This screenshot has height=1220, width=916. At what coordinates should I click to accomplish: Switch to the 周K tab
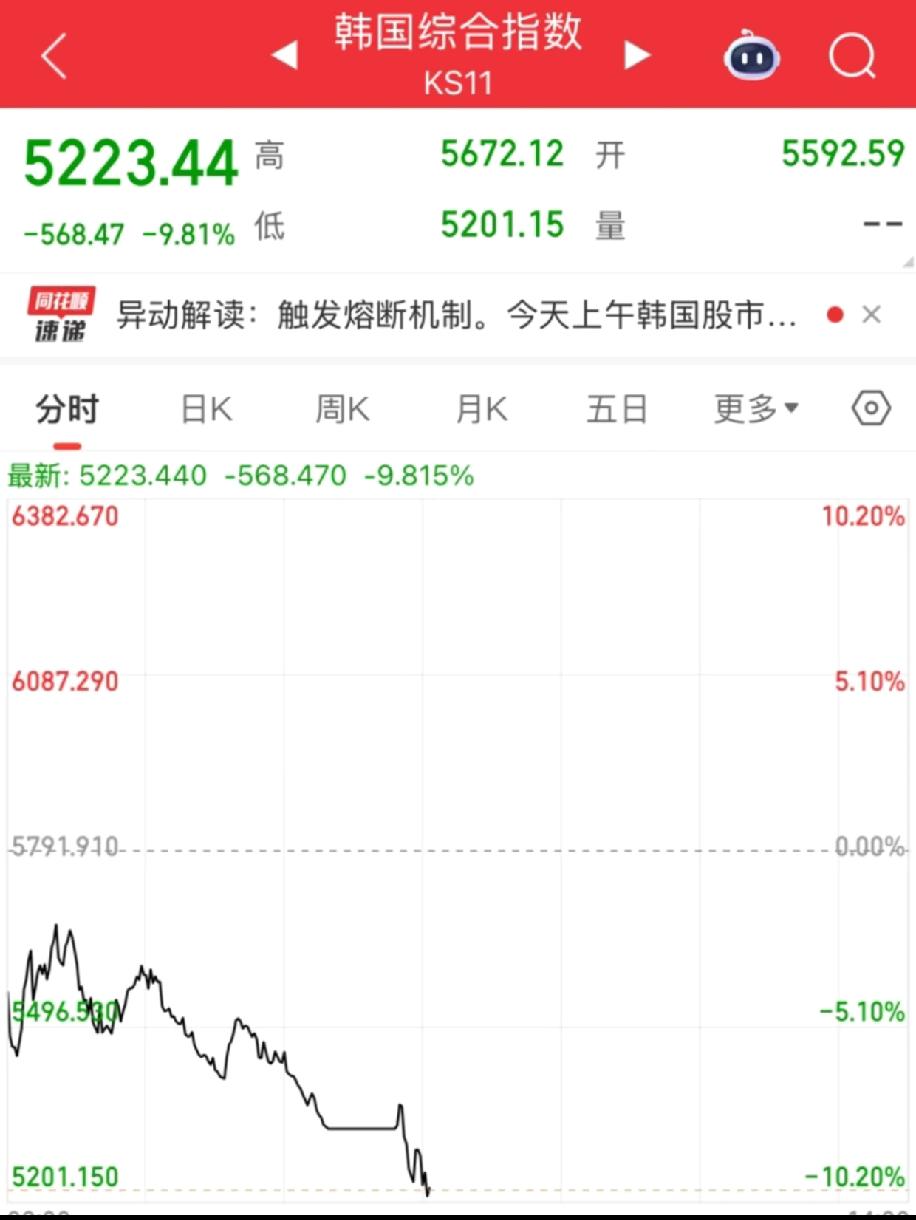tap(341, 407)
